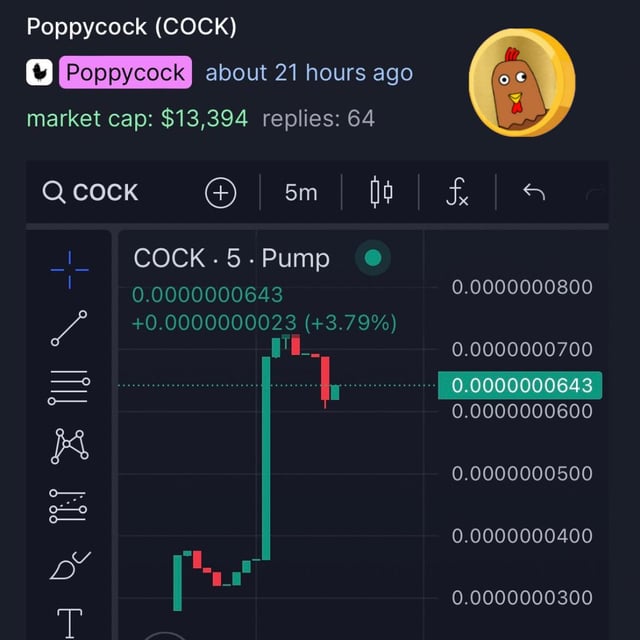Toggle the green market status dot
This screenshot has height=640, width=640.
pos(373,259)
